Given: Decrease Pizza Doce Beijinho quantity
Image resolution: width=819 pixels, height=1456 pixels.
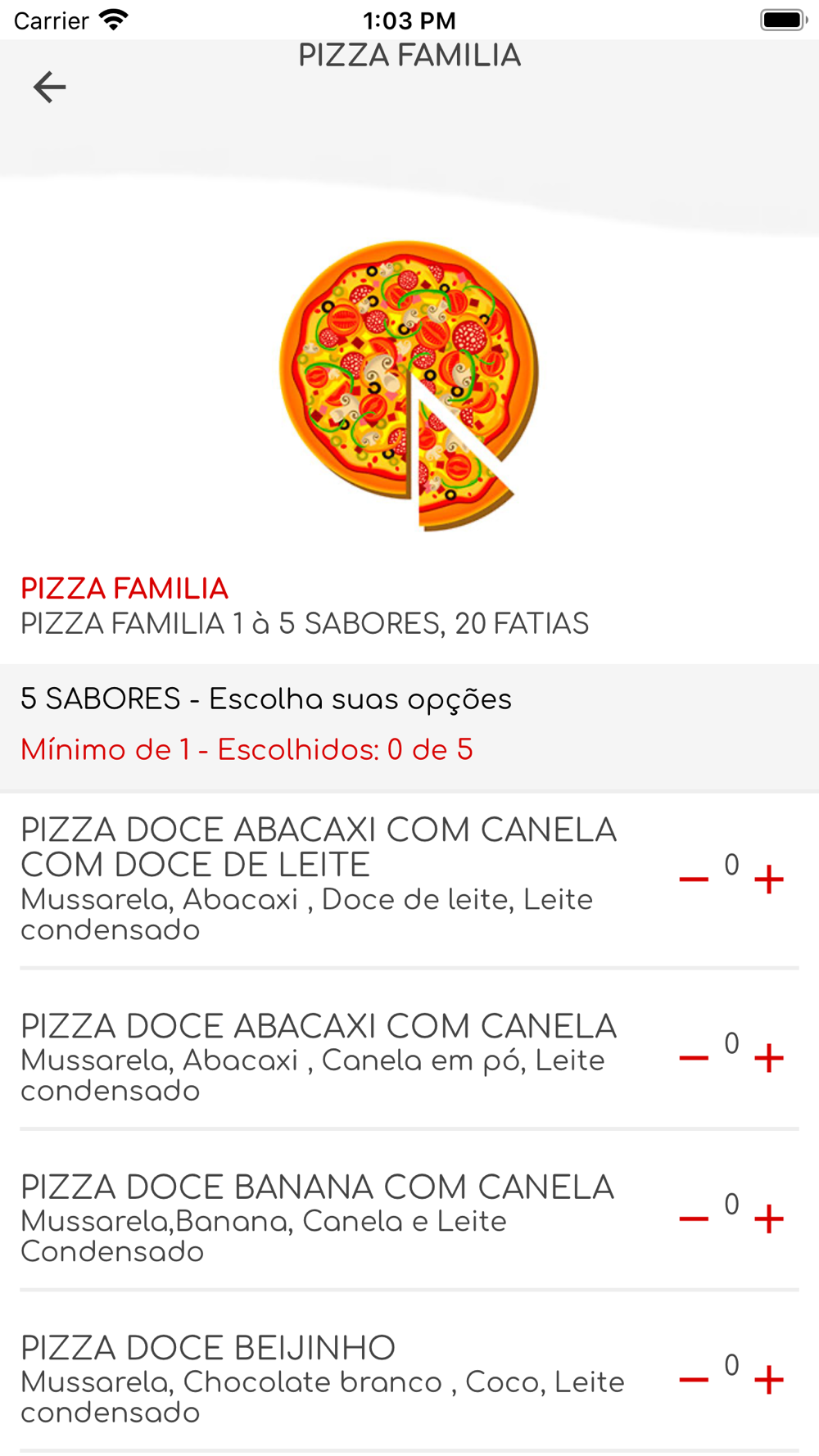Looking at the screenshot, I should tap(694, 1380).
